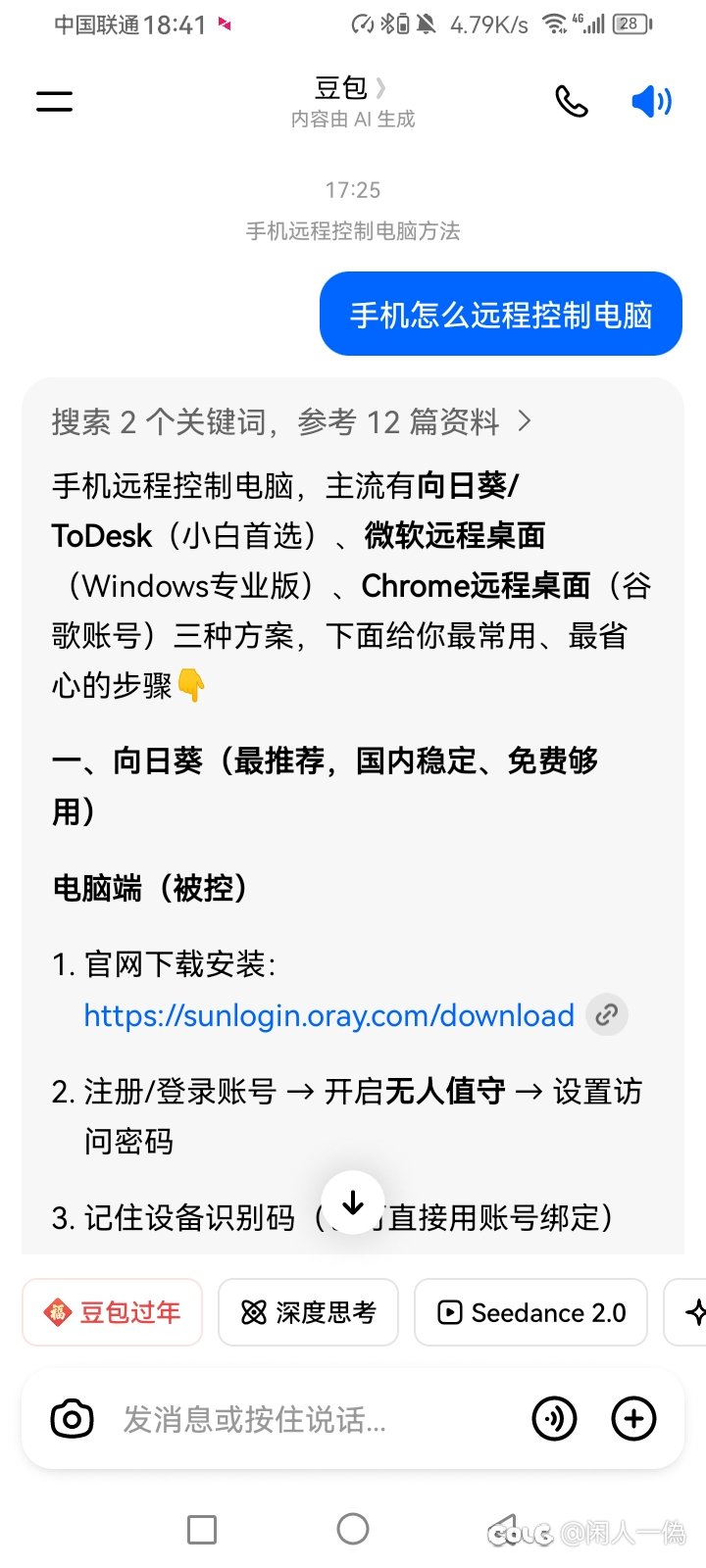Enable the 深度思考 mode chip
The image size is (706, 1568).
308,1312
